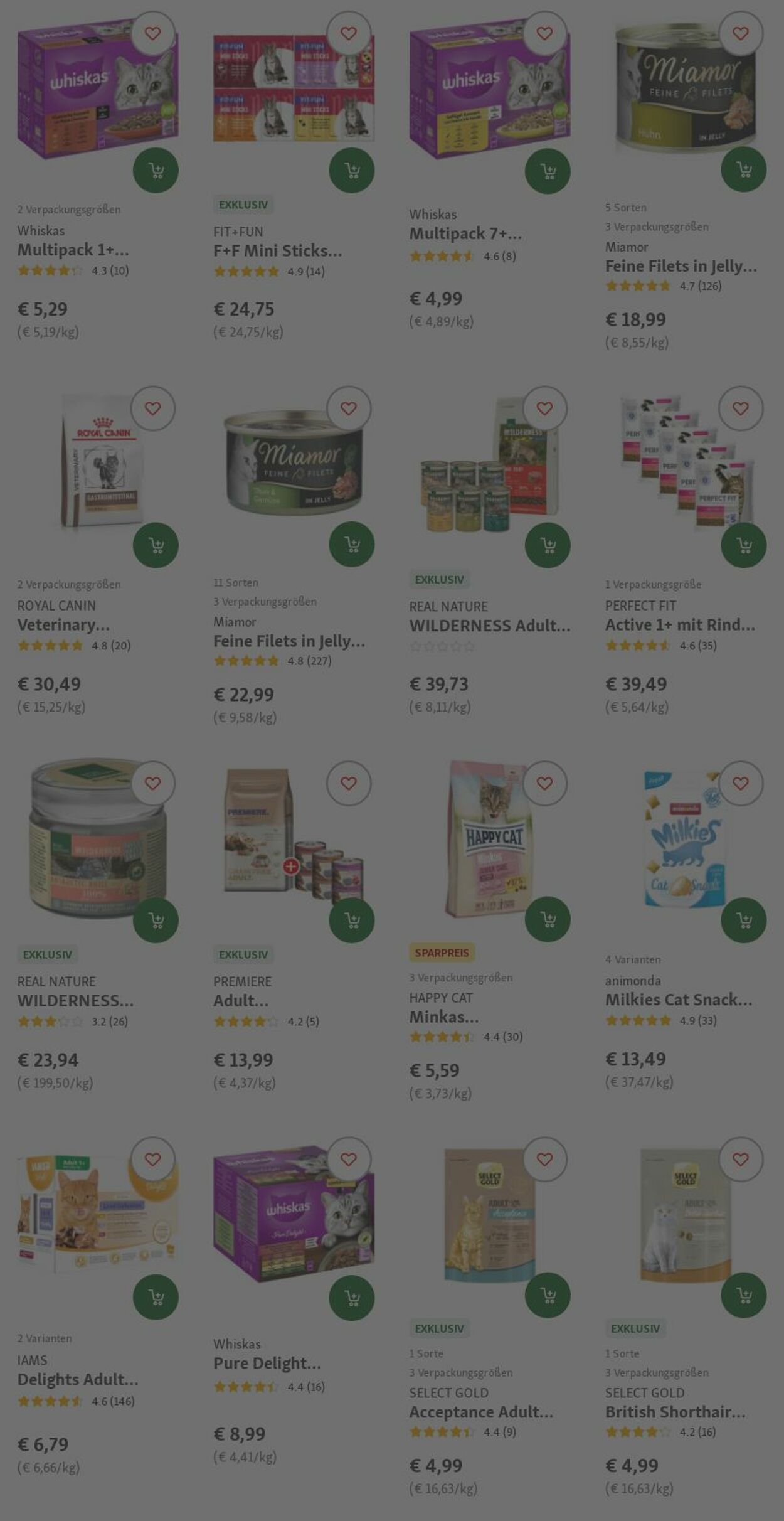Image resolution: width=784 pixels, height=1521 pixels.
Task: Add F+F Mini Sticks to cart
Action: [351, 170]
